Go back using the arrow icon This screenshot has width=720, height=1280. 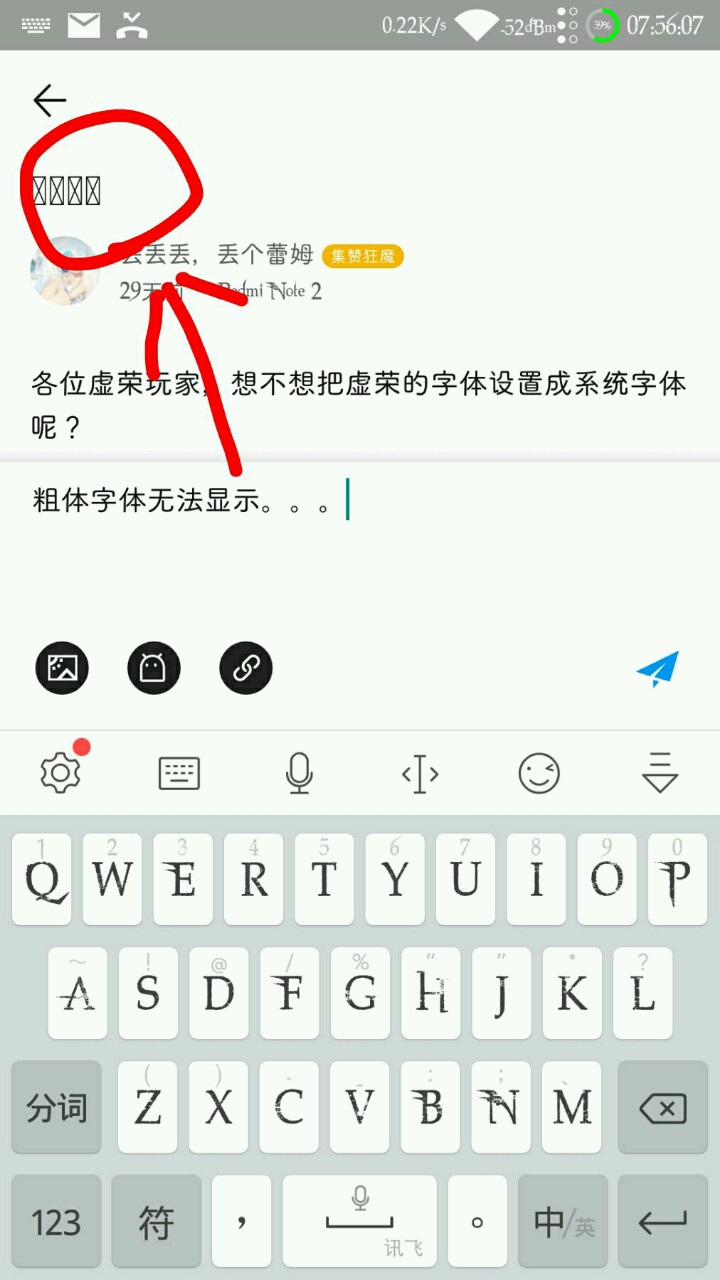(x=49, y=100)
